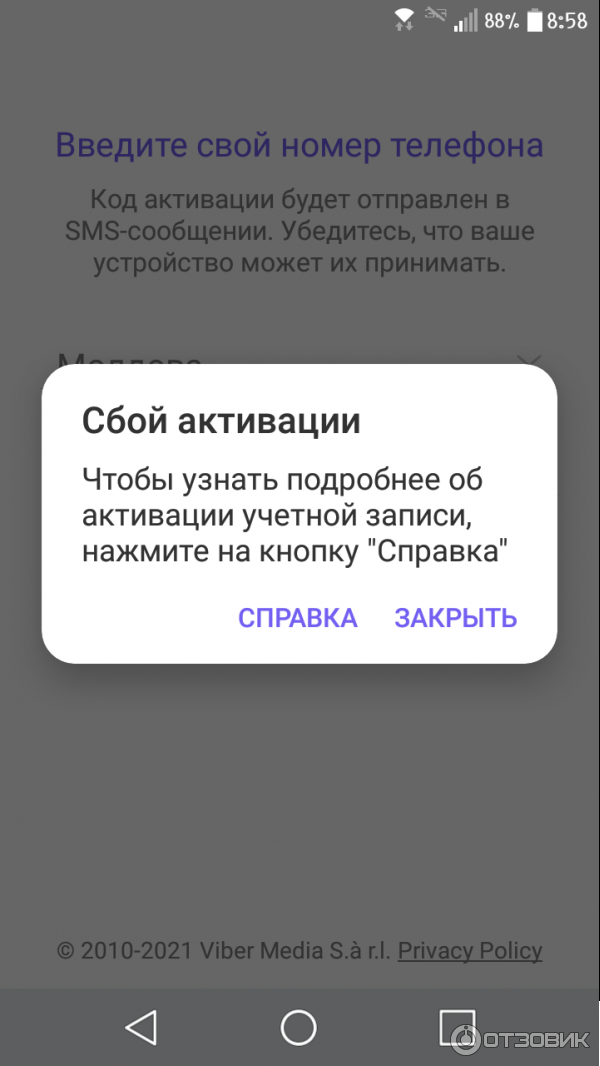Open the Privacy Policy link
This screenshot has width=600, height=1066.
(x=470, y=950)
